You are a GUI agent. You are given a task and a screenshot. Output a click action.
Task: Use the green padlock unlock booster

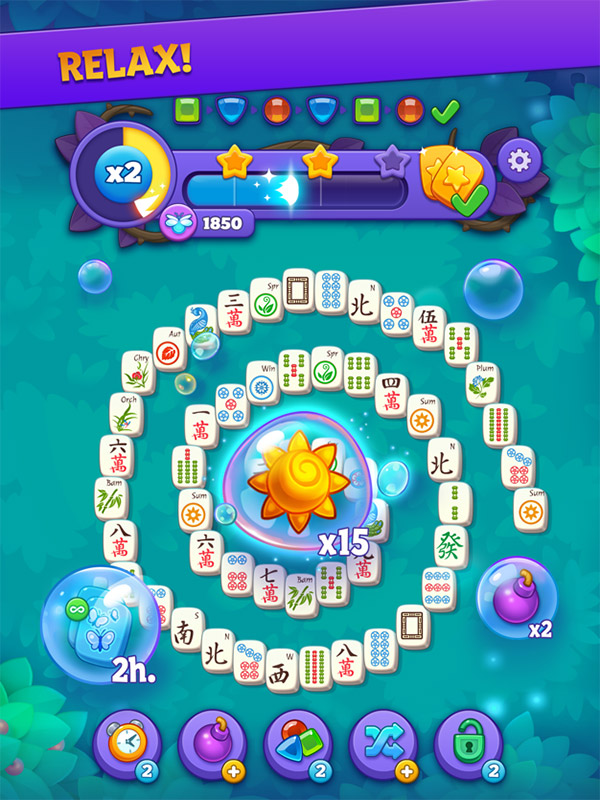[x=468, y=746]
